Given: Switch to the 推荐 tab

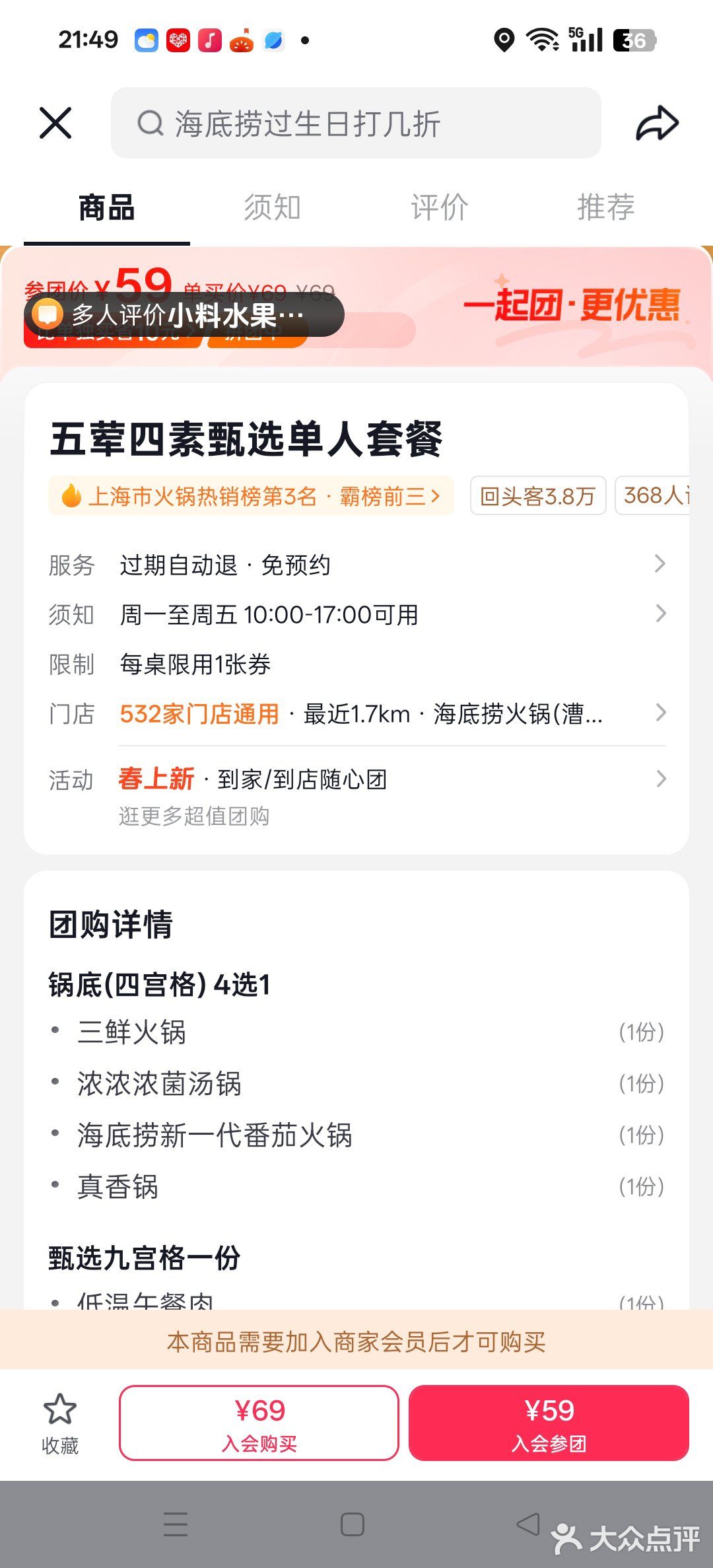Looking at the screenshot, I should [x=605, y=207].
